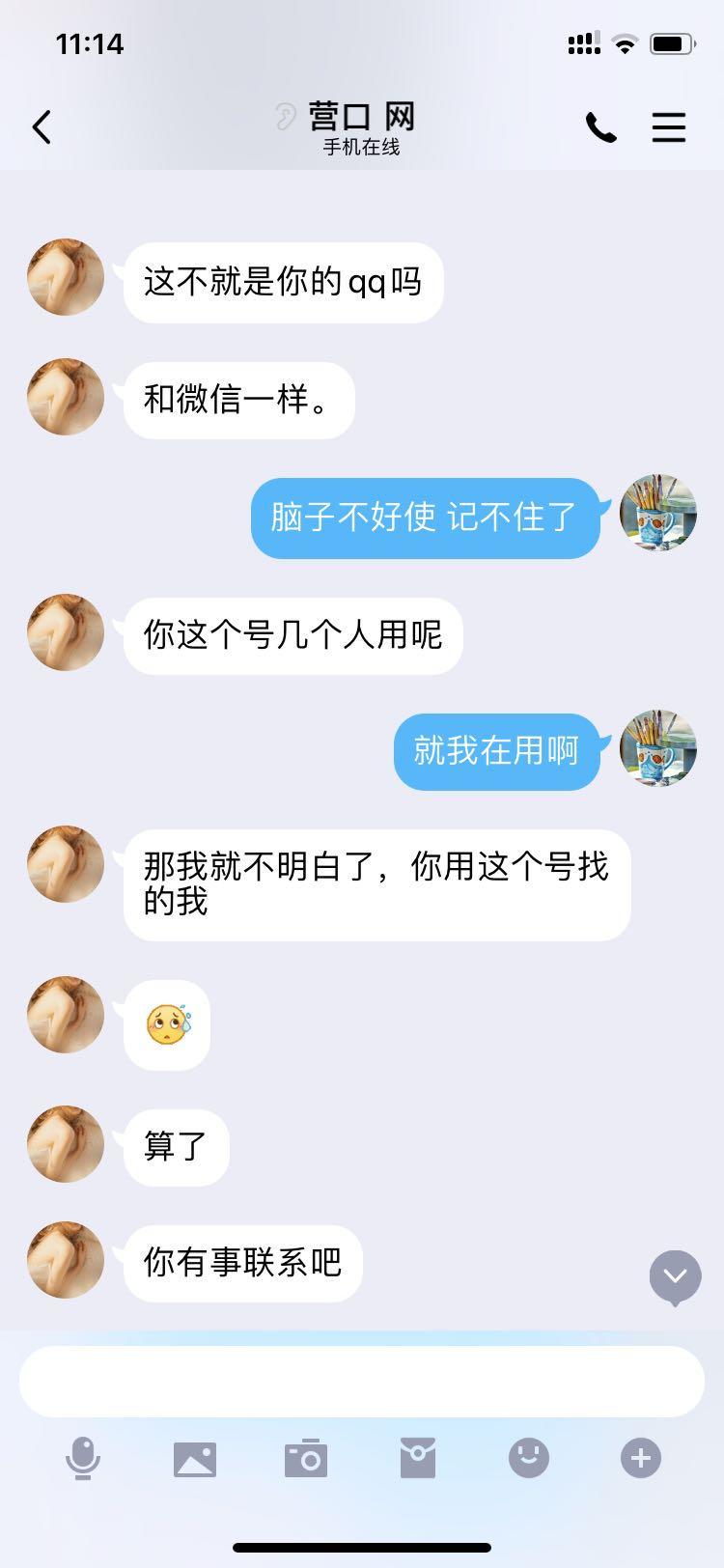
Task: Launch the camera icon
Action: coord(306,1458)
